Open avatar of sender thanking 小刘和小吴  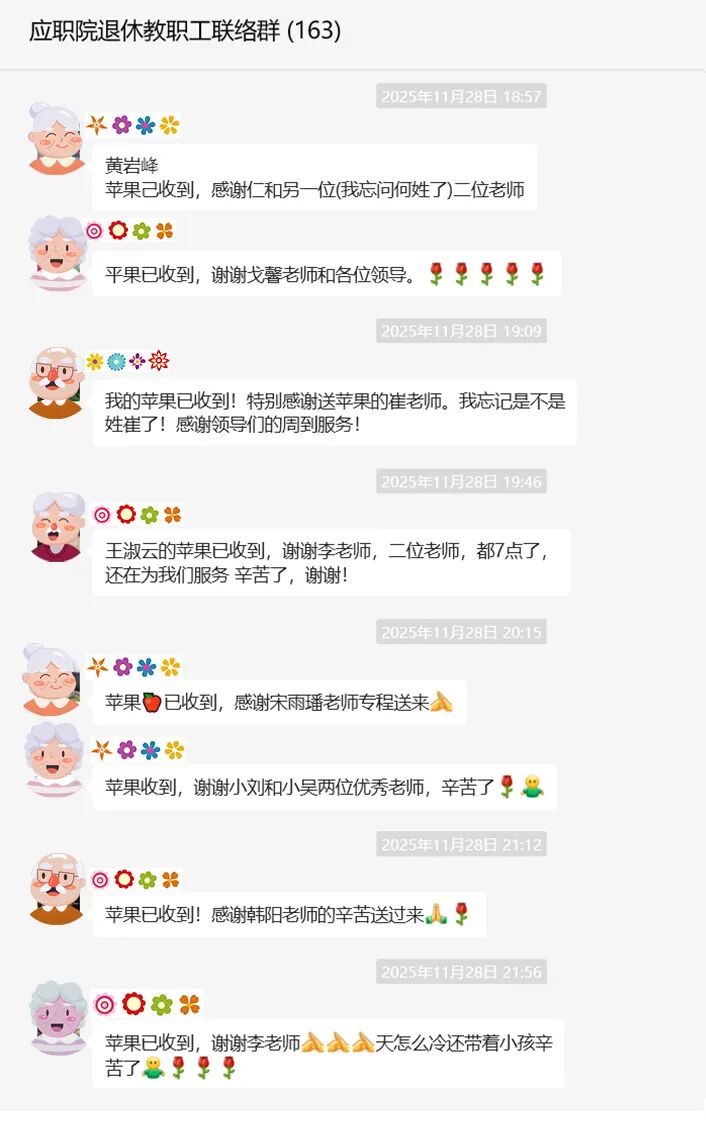pyautogui.click(x=56, y=761)
